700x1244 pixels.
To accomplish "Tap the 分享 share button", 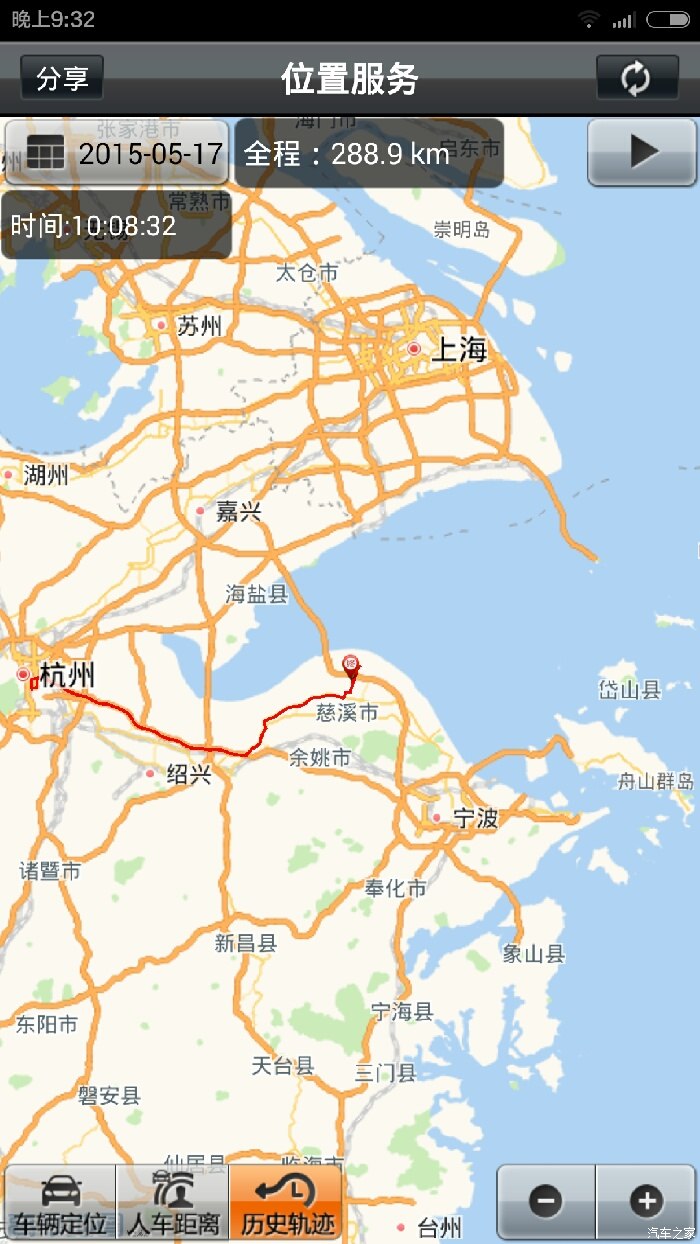I will click(x=62, y=79).
